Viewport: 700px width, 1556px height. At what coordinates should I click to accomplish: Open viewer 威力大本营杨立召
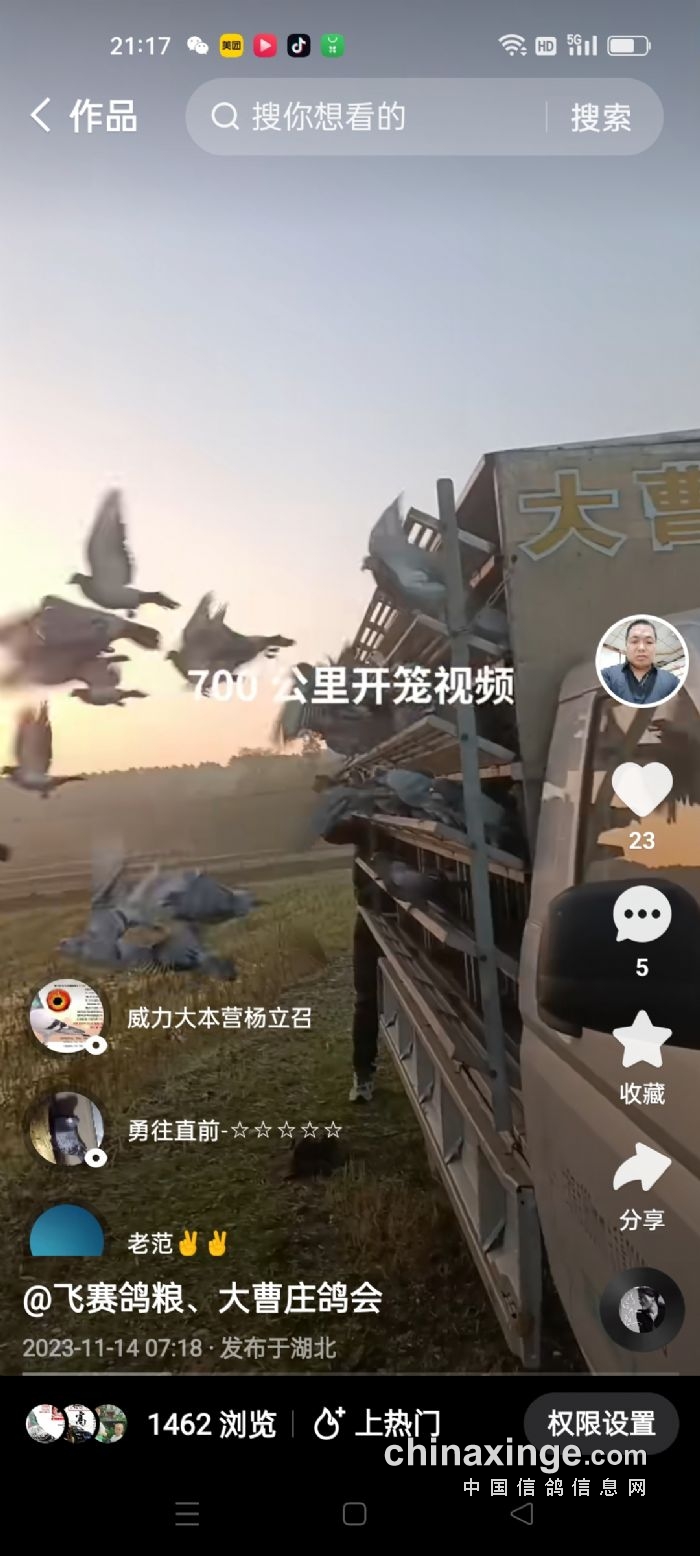click(x=66, y=1017)
